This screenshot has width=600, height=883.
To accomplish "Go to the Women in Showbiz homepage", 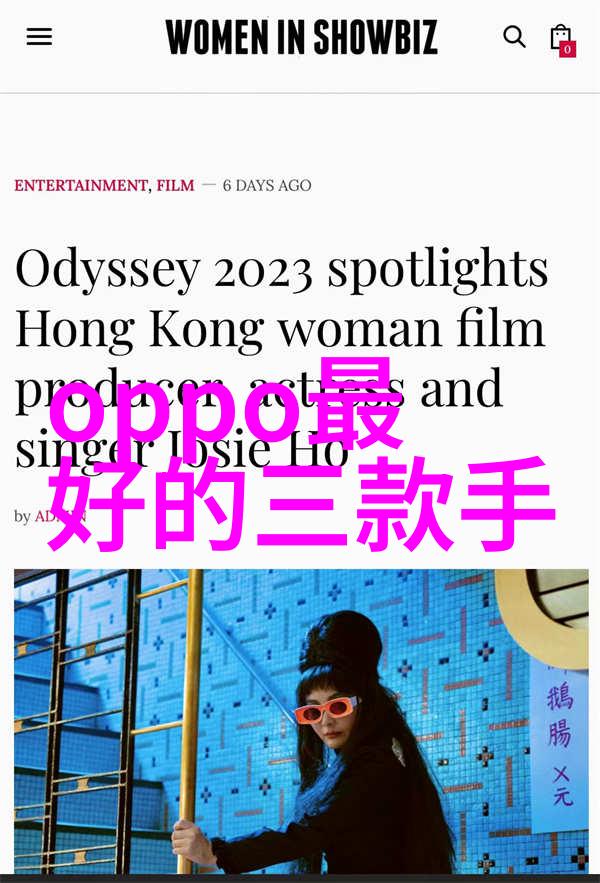I will click(301, 37).
